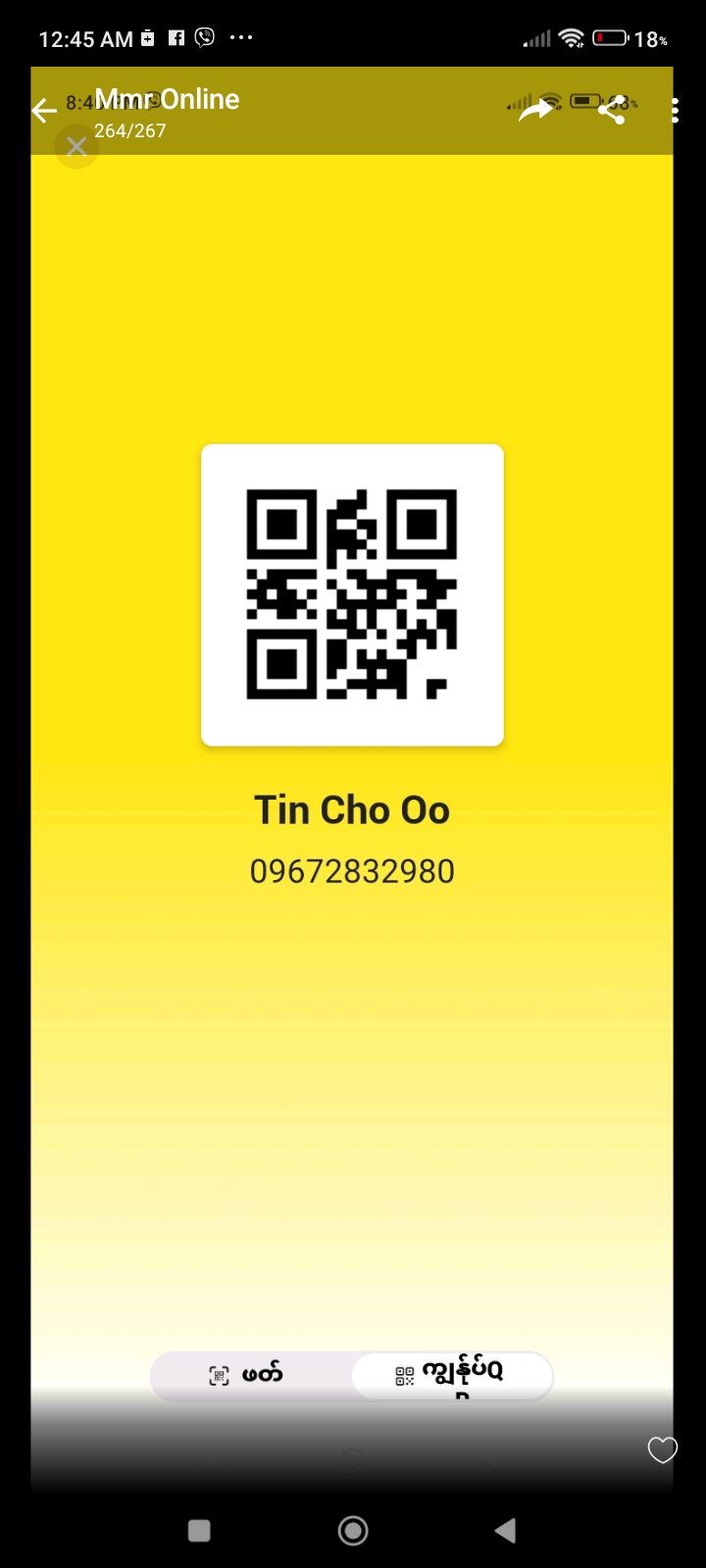The image size is (706, 1568).
Task: Go back from the Mmr Online media viewer
Action: click(x=44, y=111)
